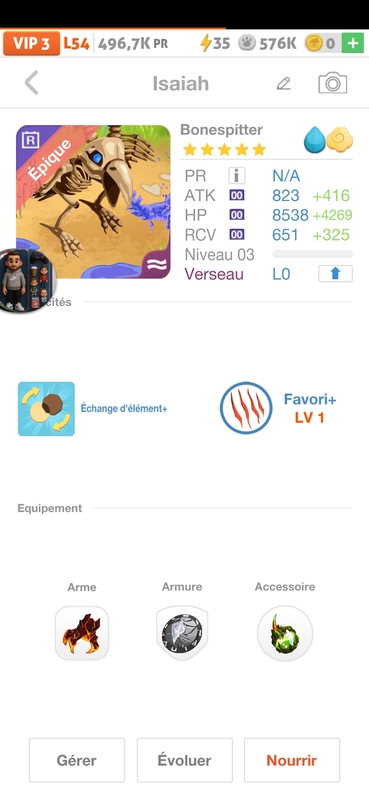Add coins with the green plus button
This screenshot has height=800, width=369.
tap(353, 43)
